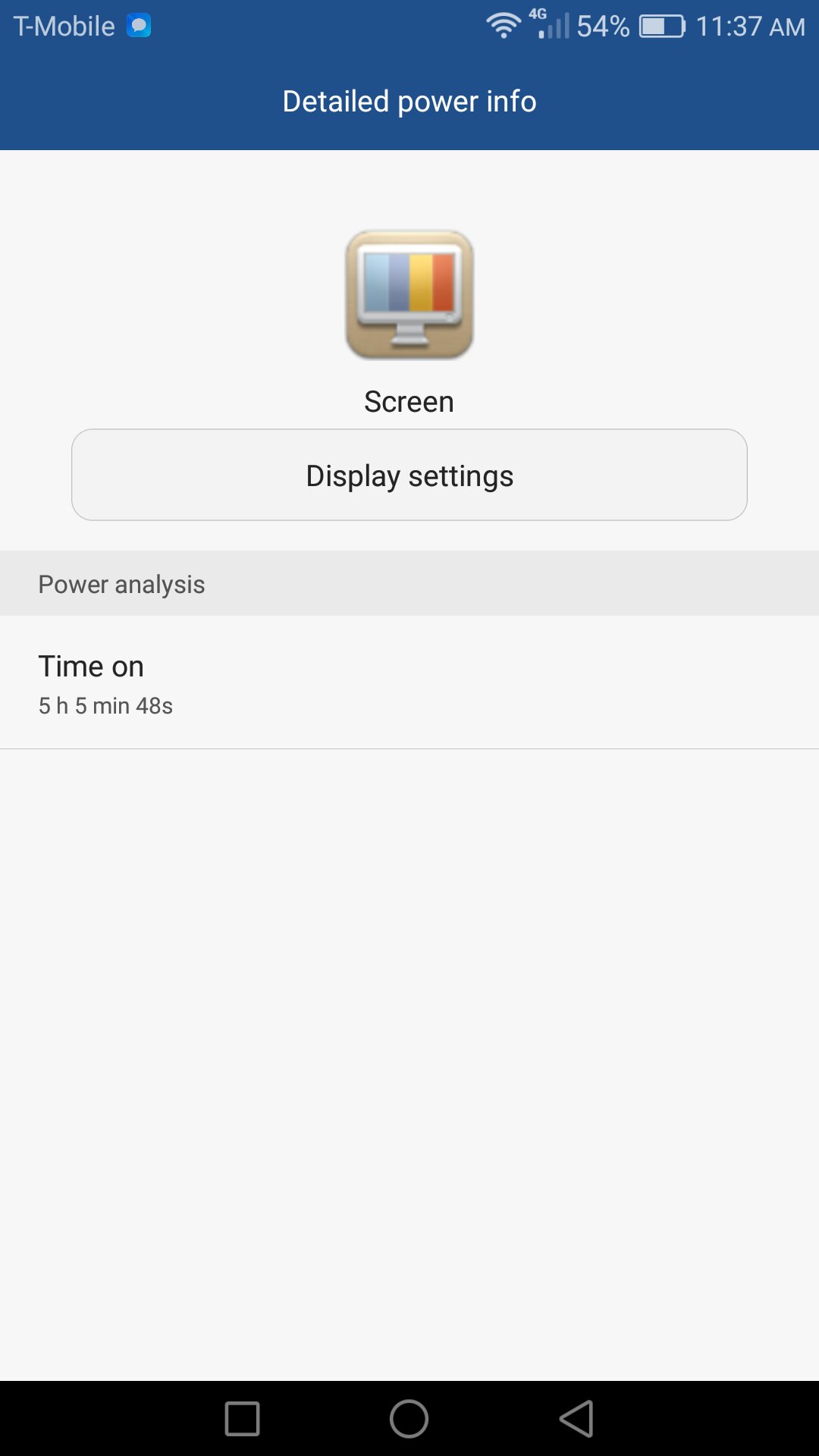Open Display settings
Image resolution: width=819 pixels, height=1456 pixels.
coord(409,475)
